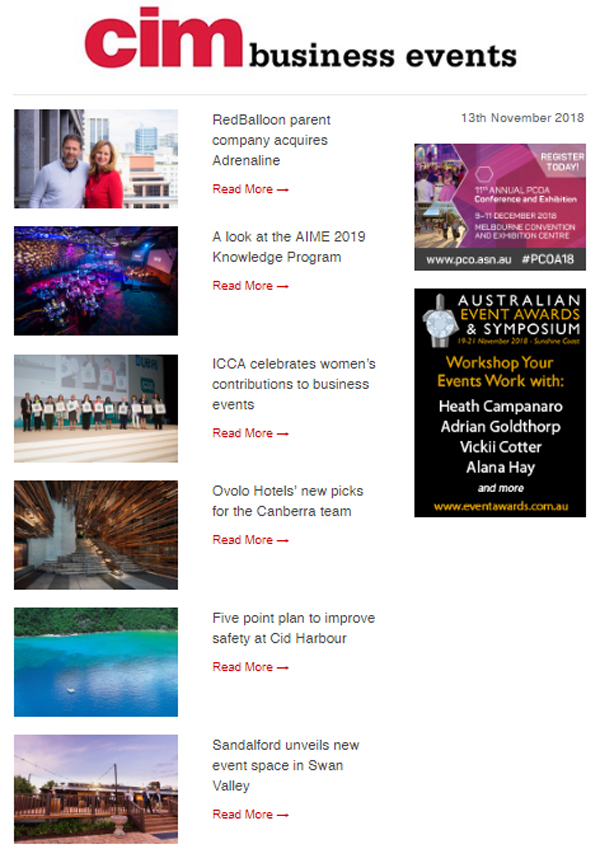Tap Read More under Cid Harbour safety plan
Viewport: 600px width, 849px height.
(x=250, y=667)
